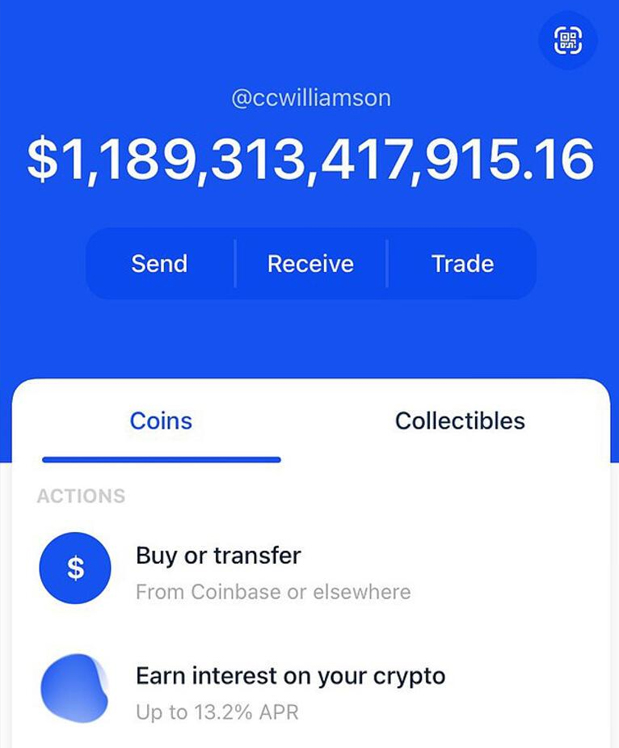
Task: Open the QR code scanner
Action: coord(568,41)
